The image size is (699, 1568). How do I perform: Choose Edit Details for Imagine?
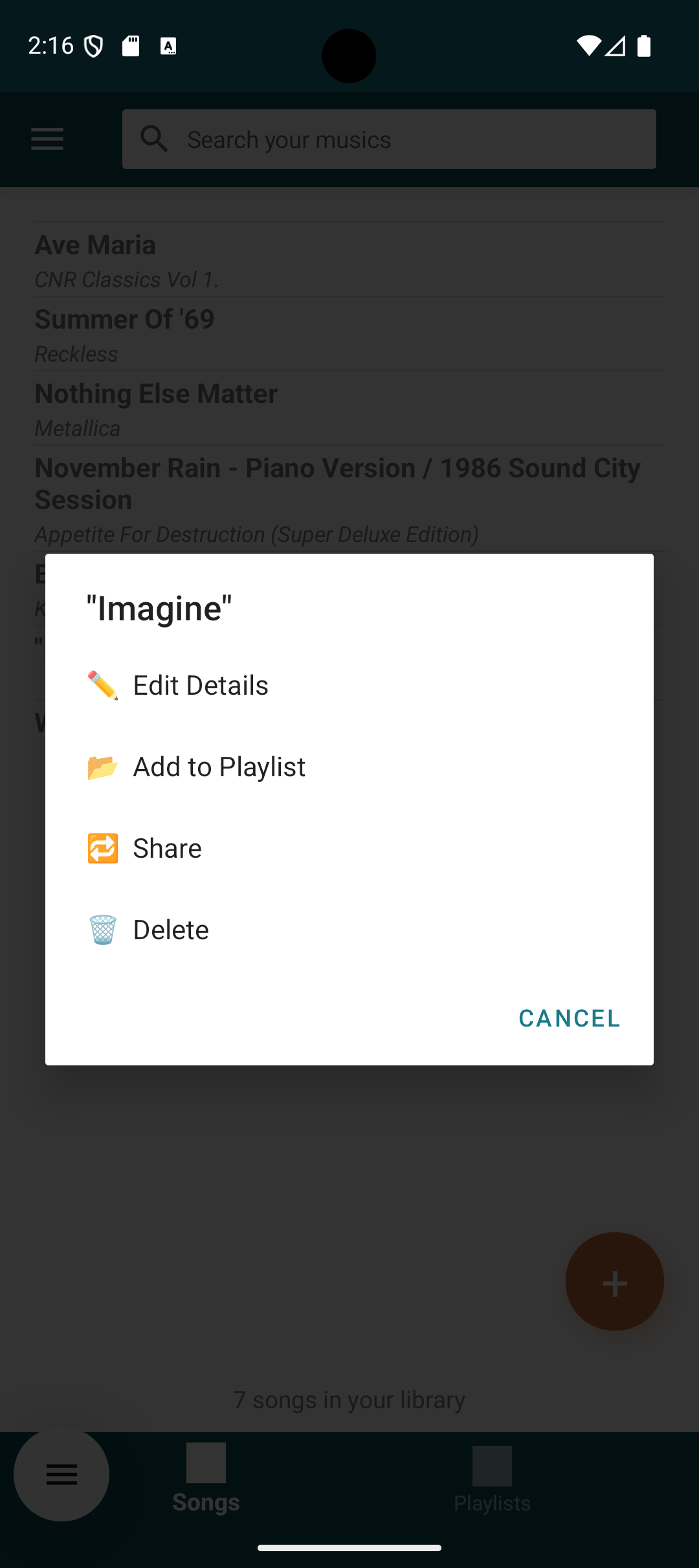pos(201,686)
